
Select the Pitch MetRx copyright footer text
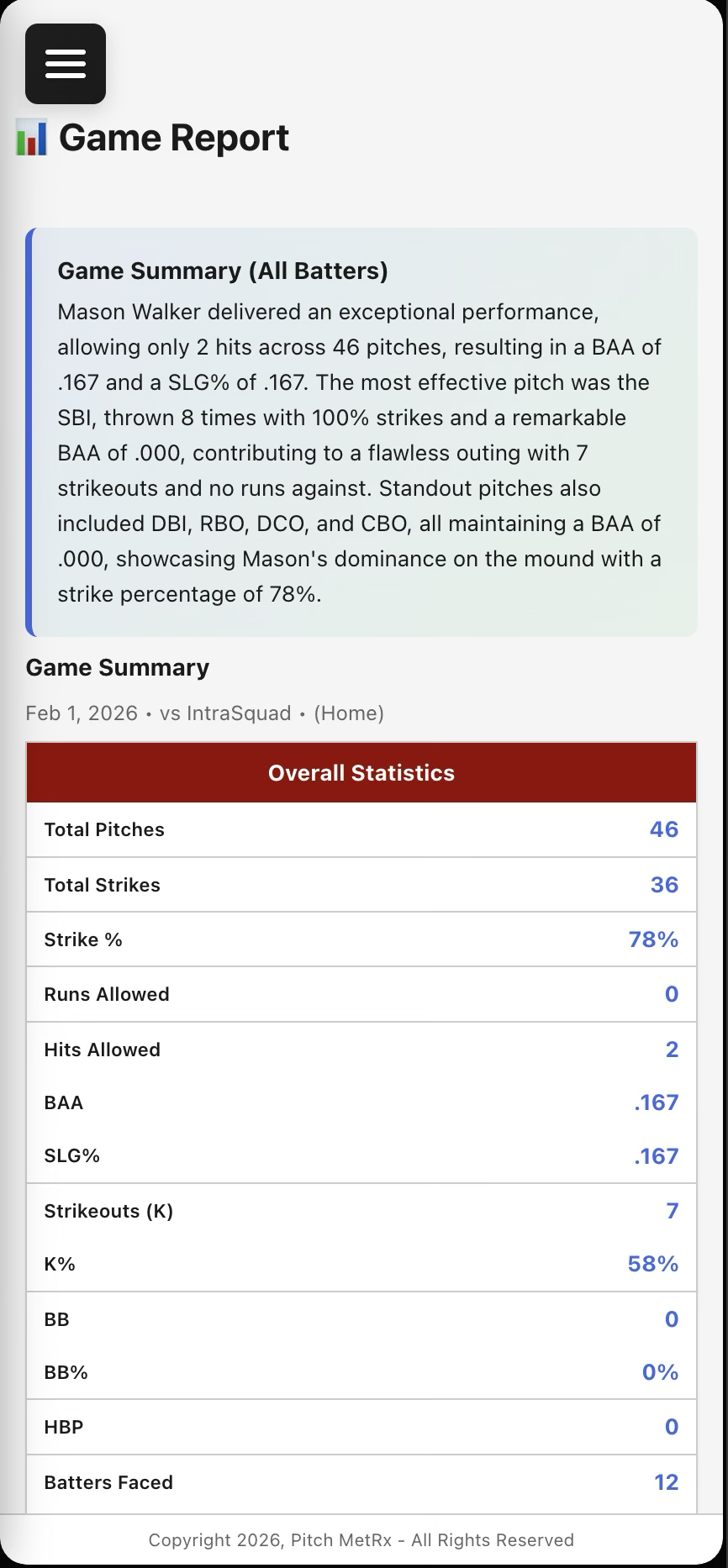point(361,1540)
